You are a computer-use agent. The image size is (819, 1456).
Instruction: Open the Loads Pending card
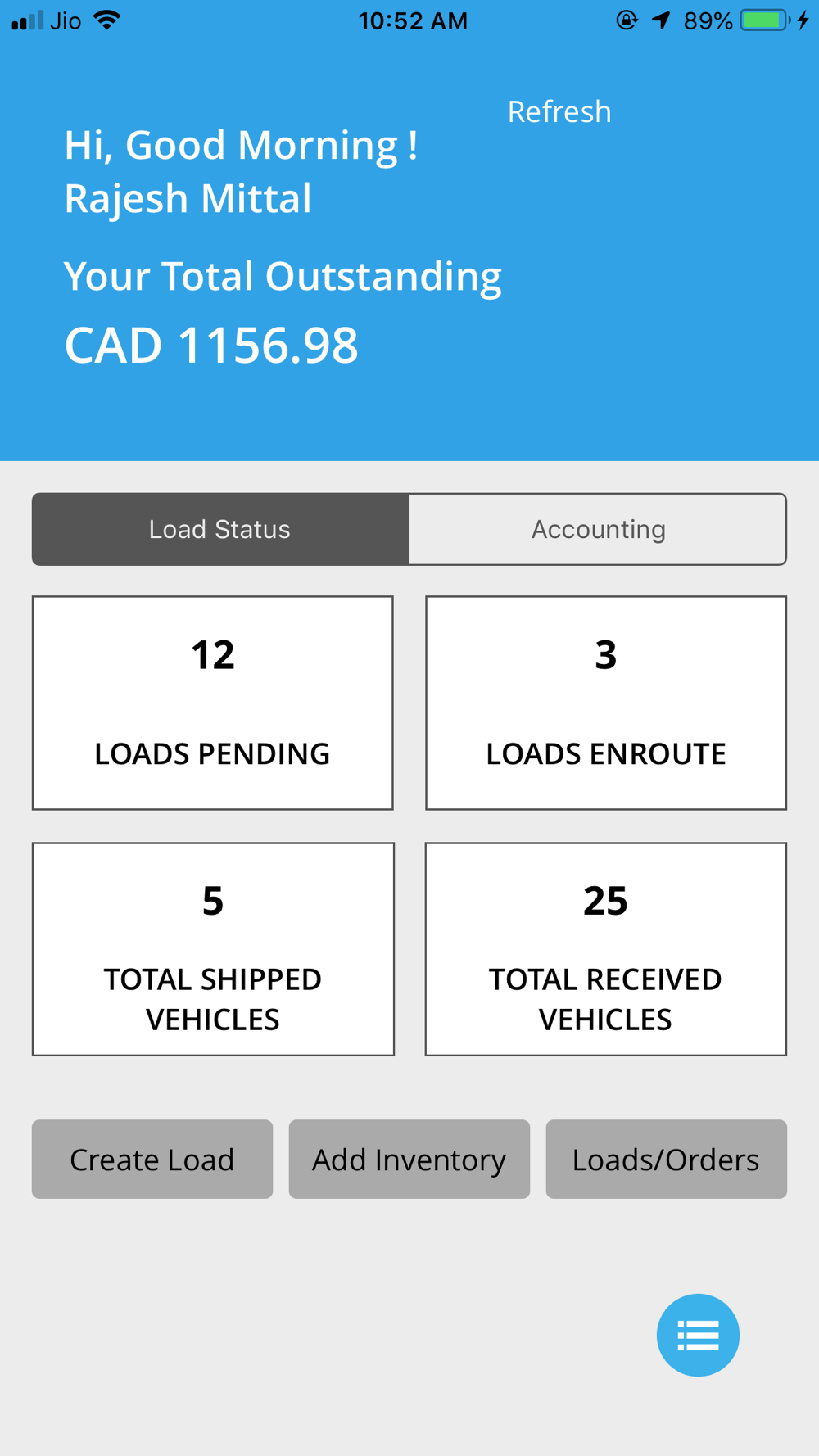[213, 703]
